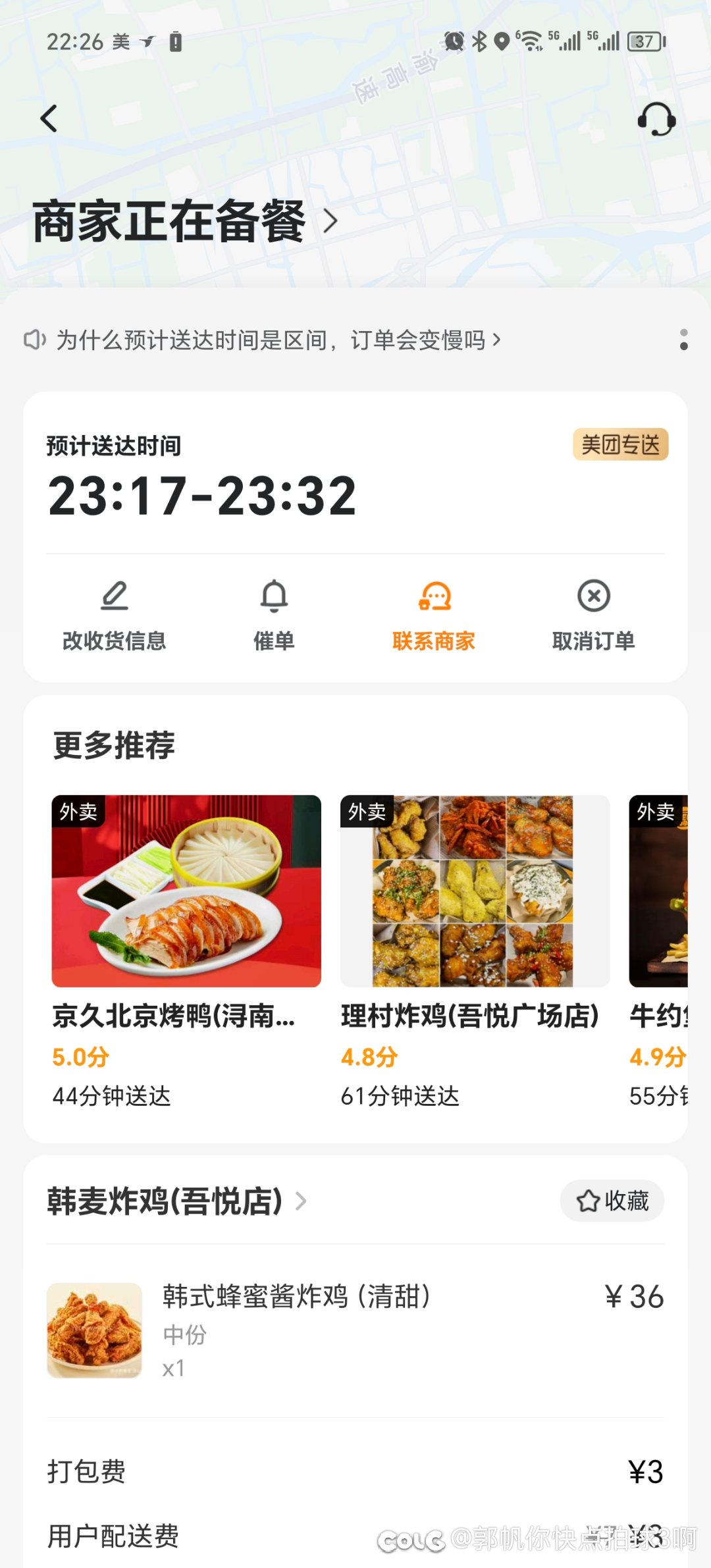Go back using the top-left arrow
Image resolution: width=711 pixels, height=1568 pixels.
pyautogui.click(x=49, y=119)
